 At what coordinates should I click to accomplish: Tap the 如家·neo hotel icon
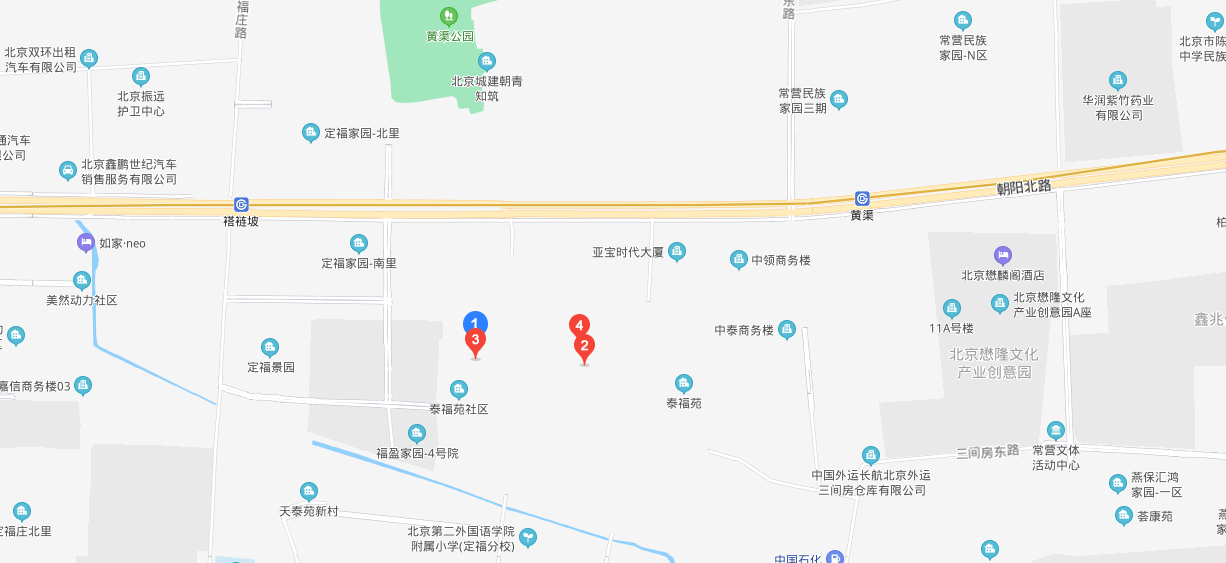pyautogui.click(x=86, y=242)
